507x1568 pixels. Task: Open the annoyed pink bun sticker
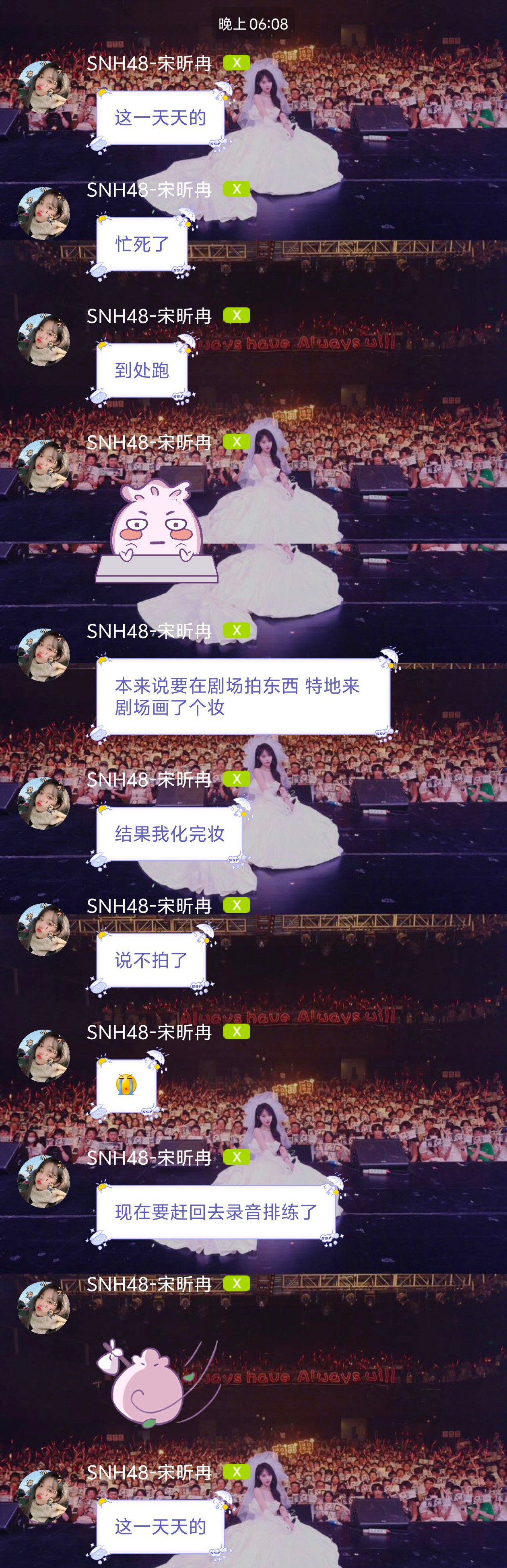tap(157, 532)
